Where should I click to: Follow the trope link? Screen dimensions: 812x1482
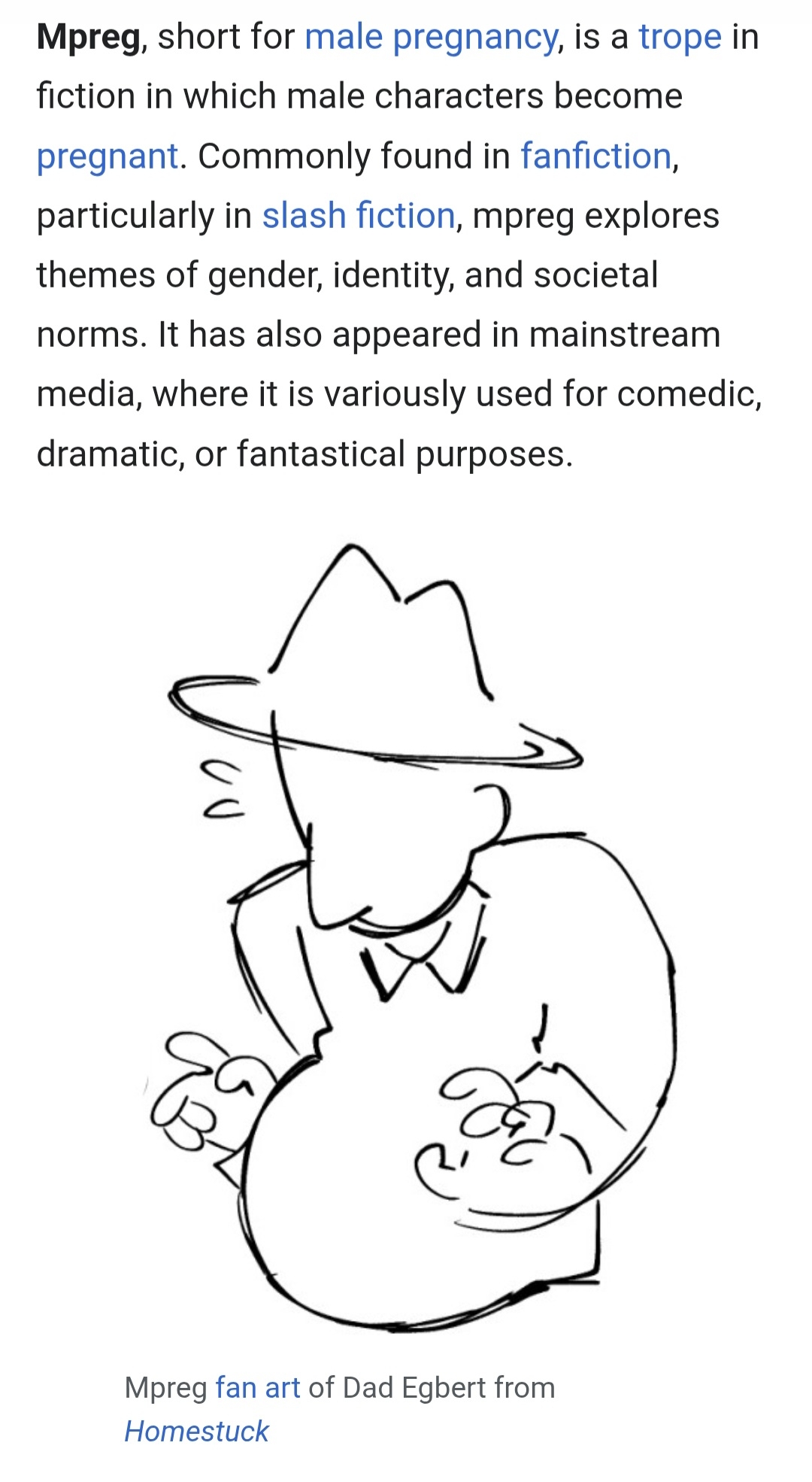click(x=680, y=37)
